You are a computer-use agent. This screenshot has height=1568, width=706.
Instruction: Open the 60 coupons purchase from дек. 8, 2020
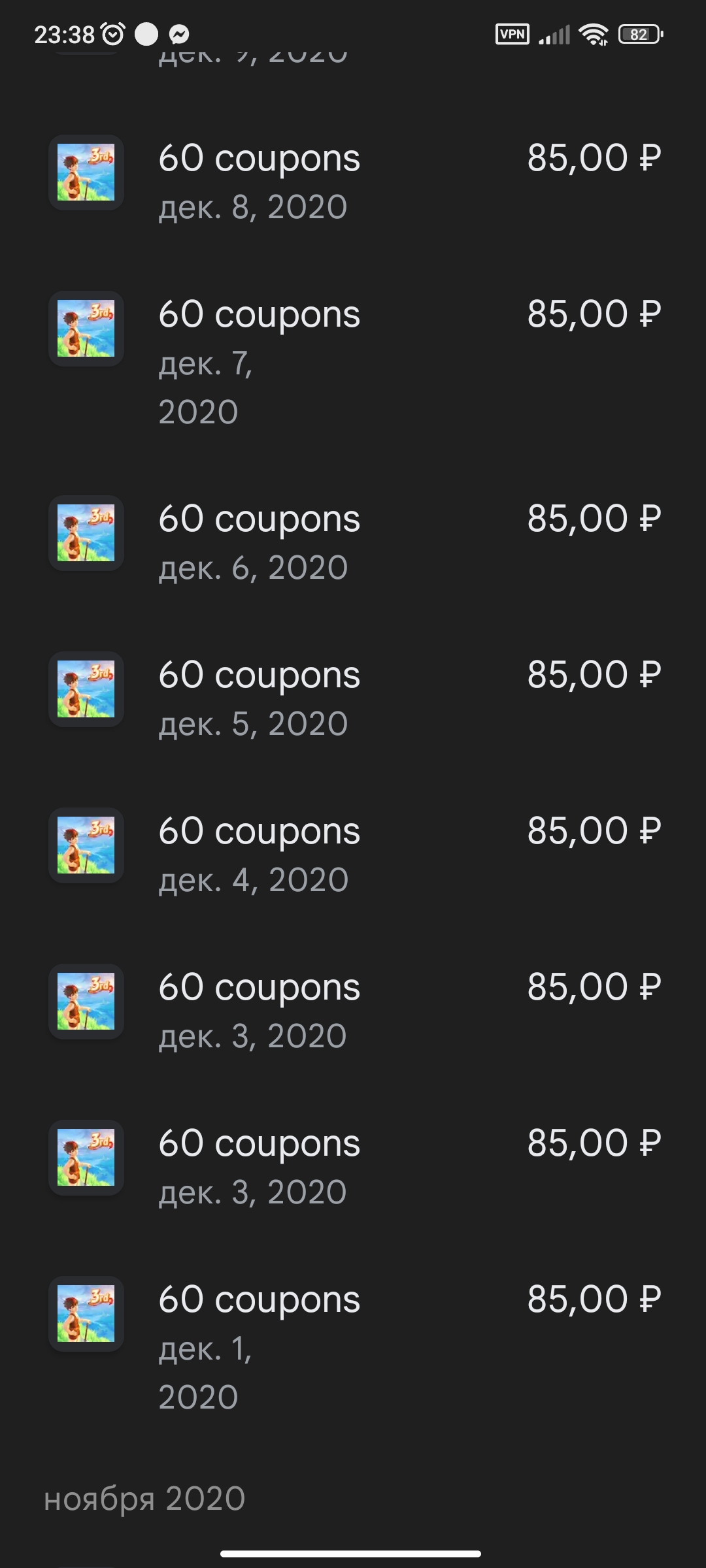click(353, 182)
